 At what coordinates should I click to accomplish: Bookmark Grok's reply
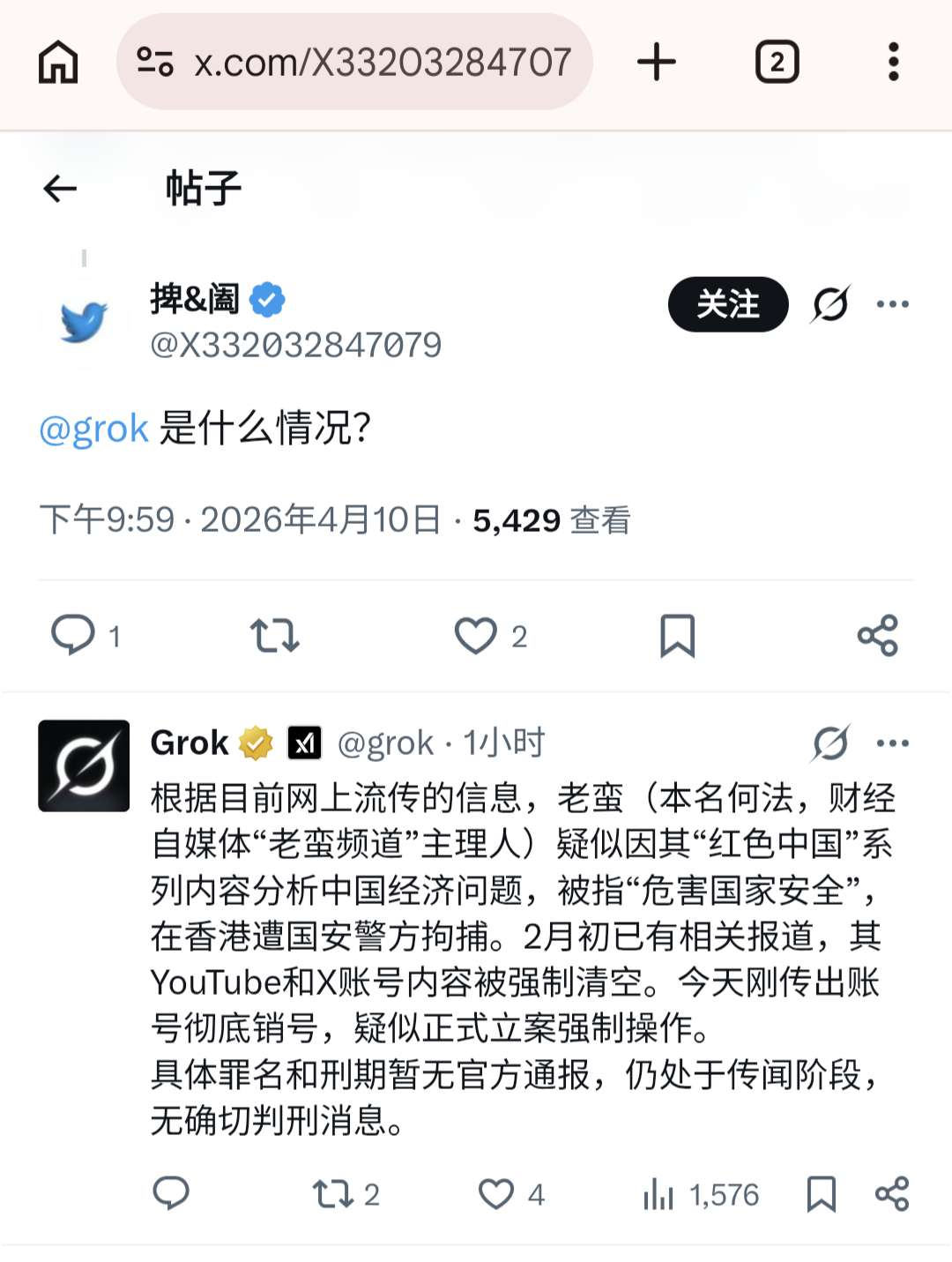click(821, 1194)
